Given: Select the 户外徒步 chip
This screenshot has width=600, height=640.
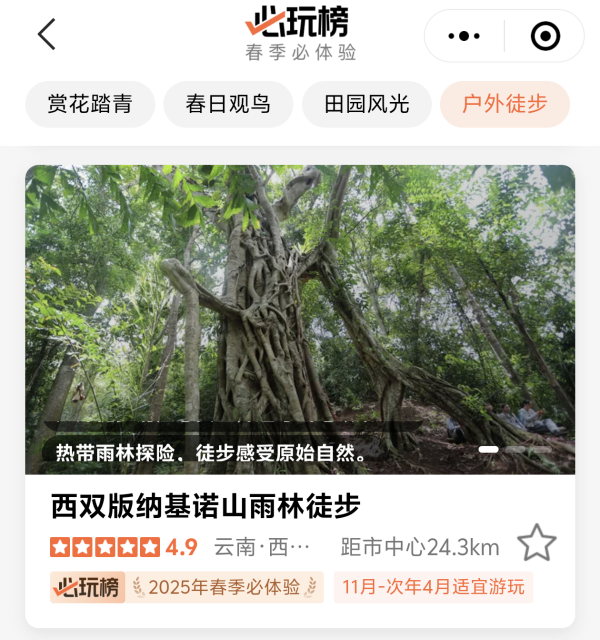Looking at the screenshot, I should 504,104.
